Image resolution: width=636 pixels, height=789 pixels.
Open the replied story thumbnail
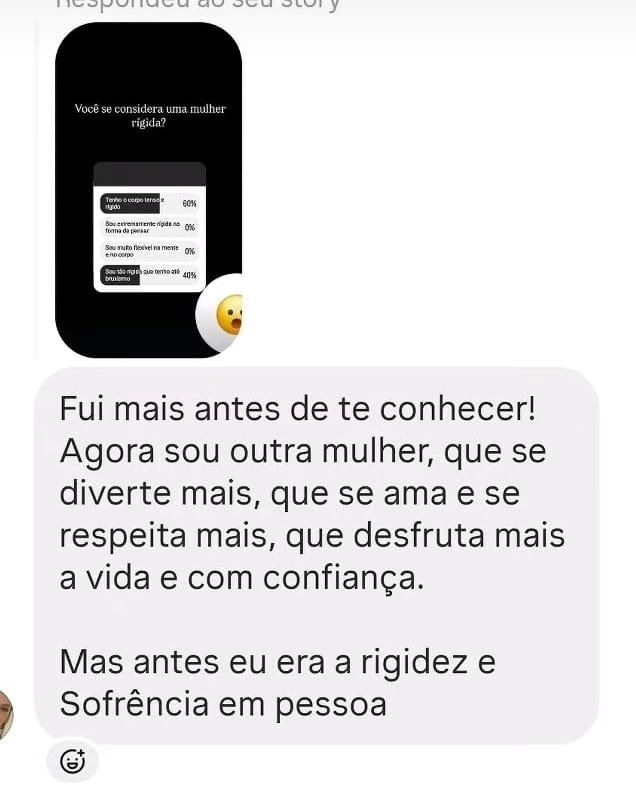coord(148,190)
